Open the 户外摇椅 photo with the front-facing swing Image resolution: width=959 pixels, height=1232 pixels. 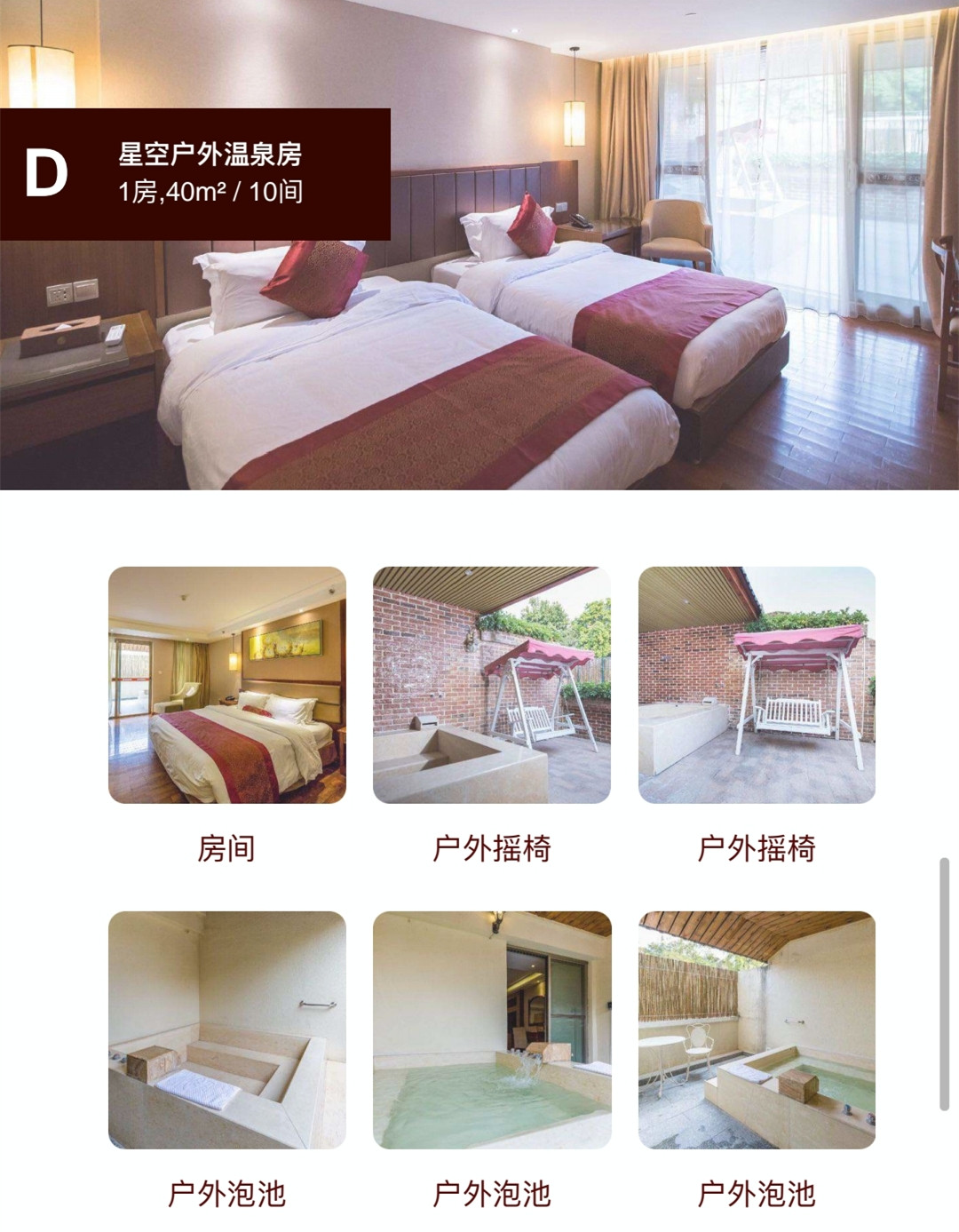[757, 685]
